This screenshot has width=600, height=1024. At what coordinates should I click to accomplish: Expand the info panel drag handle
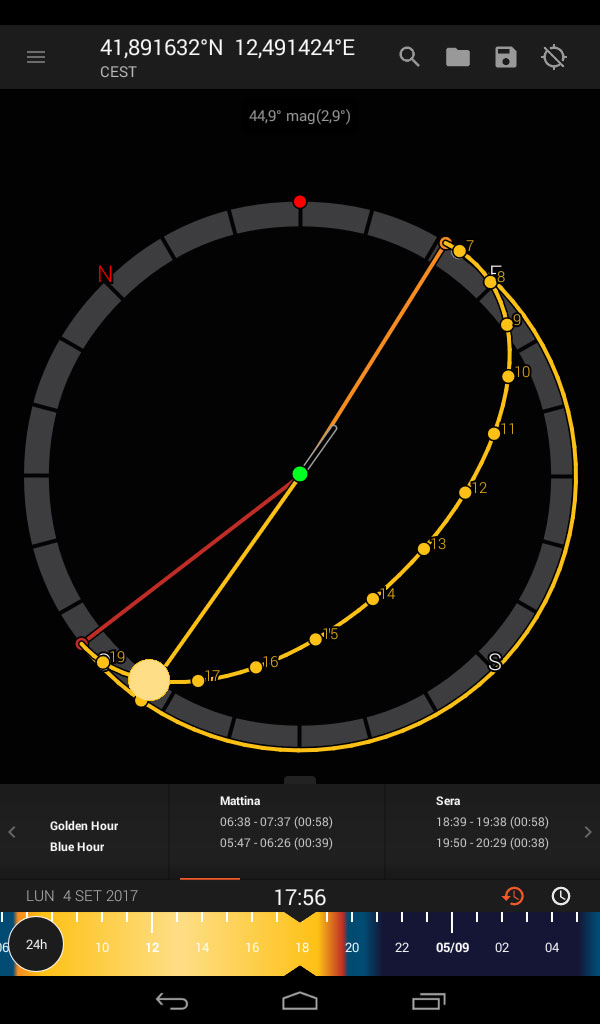[300, 780]
